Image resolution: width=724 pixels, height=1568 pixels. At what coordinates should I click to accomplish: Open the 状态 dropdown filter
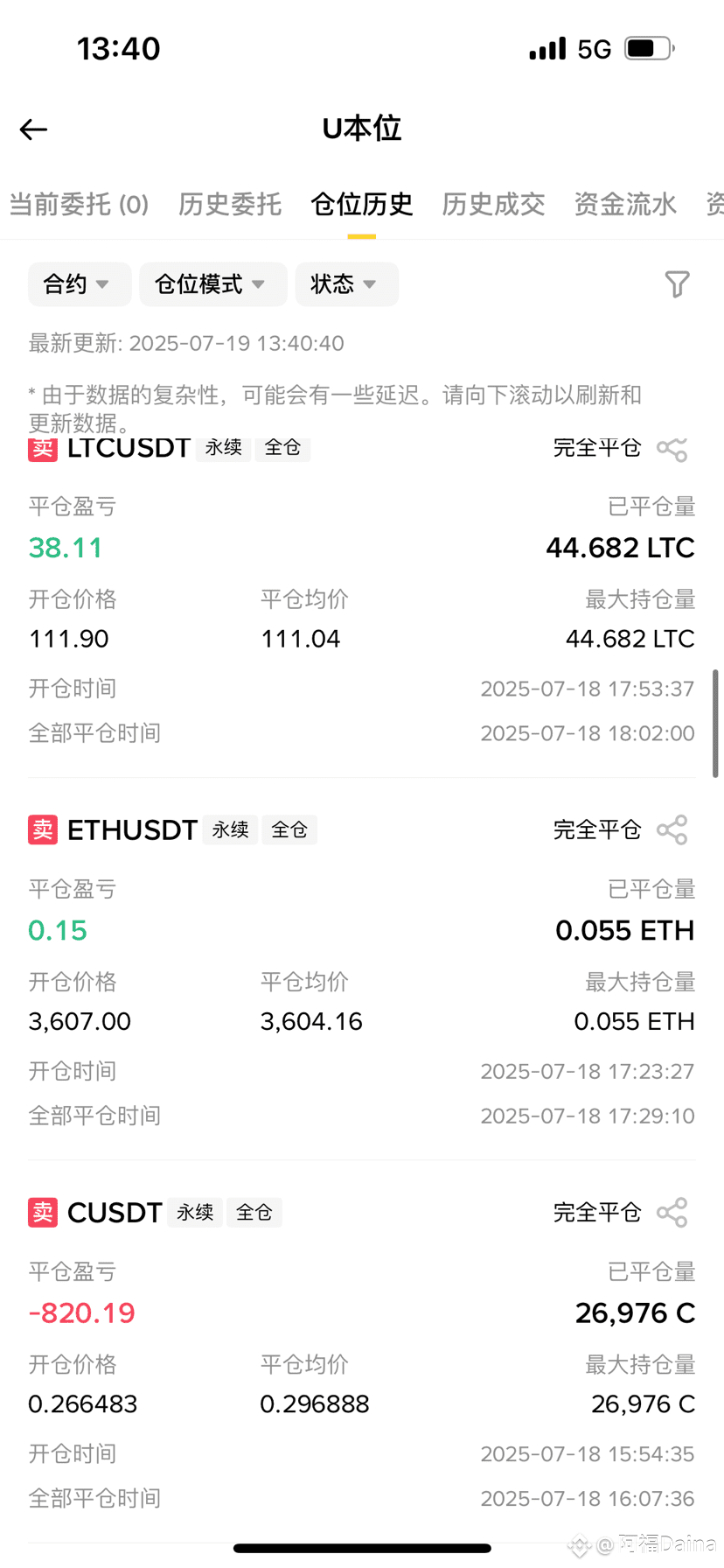tap(347, 284)
